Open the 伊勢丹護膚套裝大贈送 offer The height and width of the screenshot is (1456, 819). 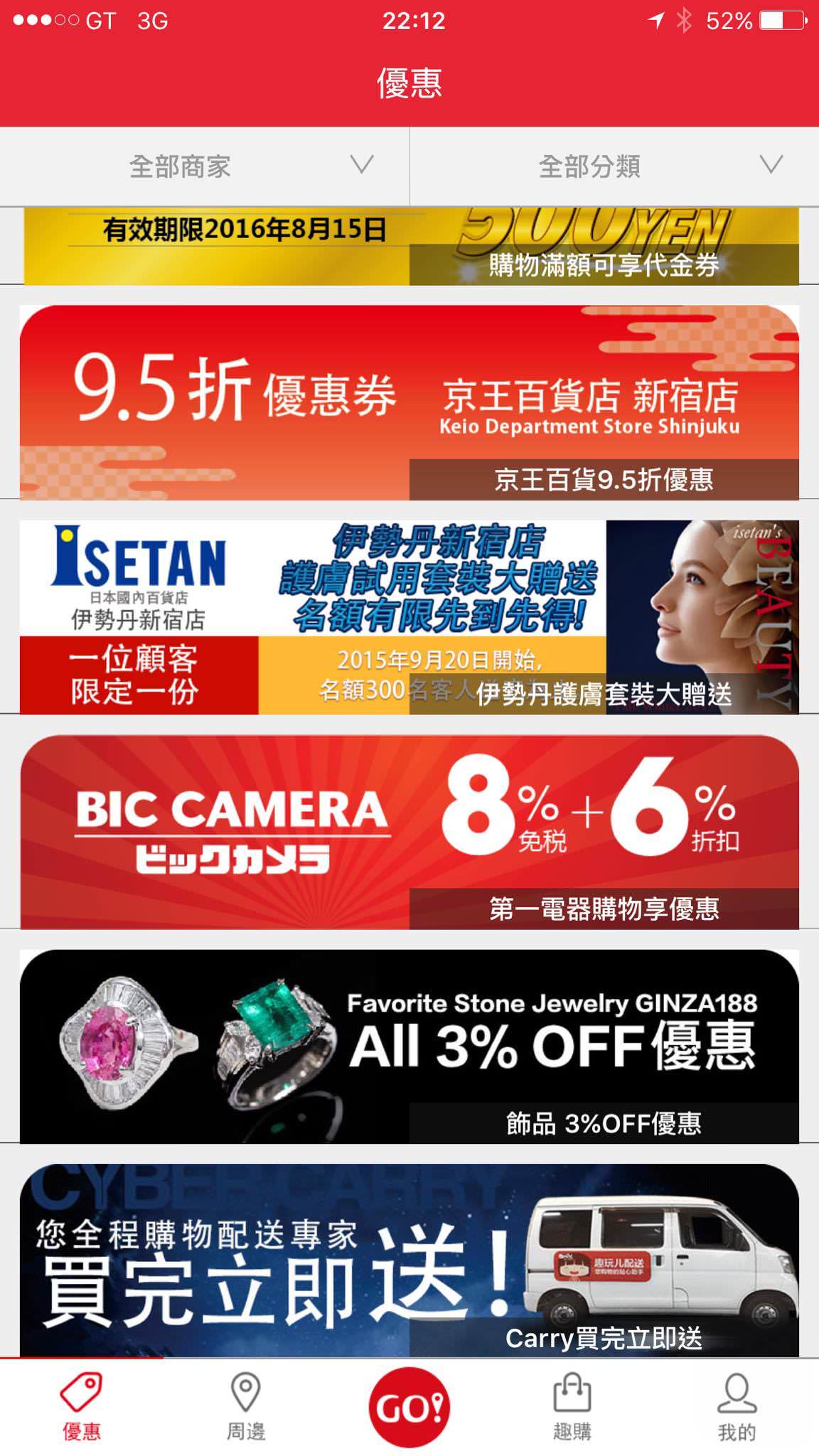[x=409, y=617]
